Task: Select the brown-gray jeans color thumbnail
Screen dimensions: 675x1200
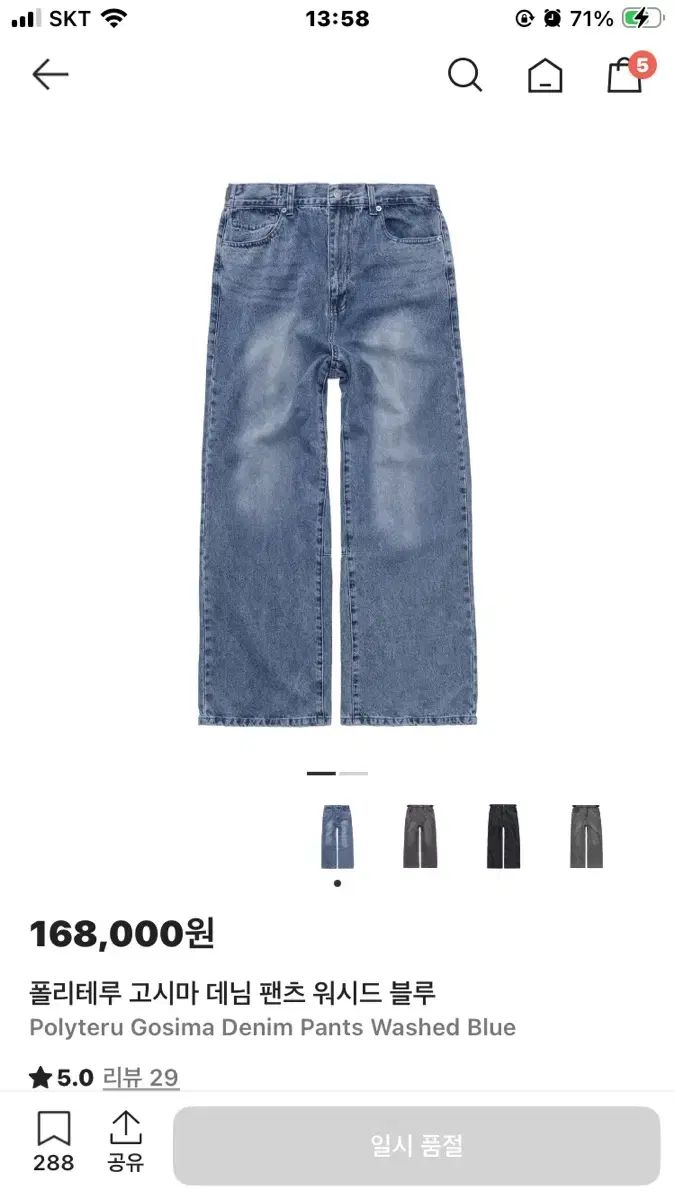Action: tap(420, 836)
